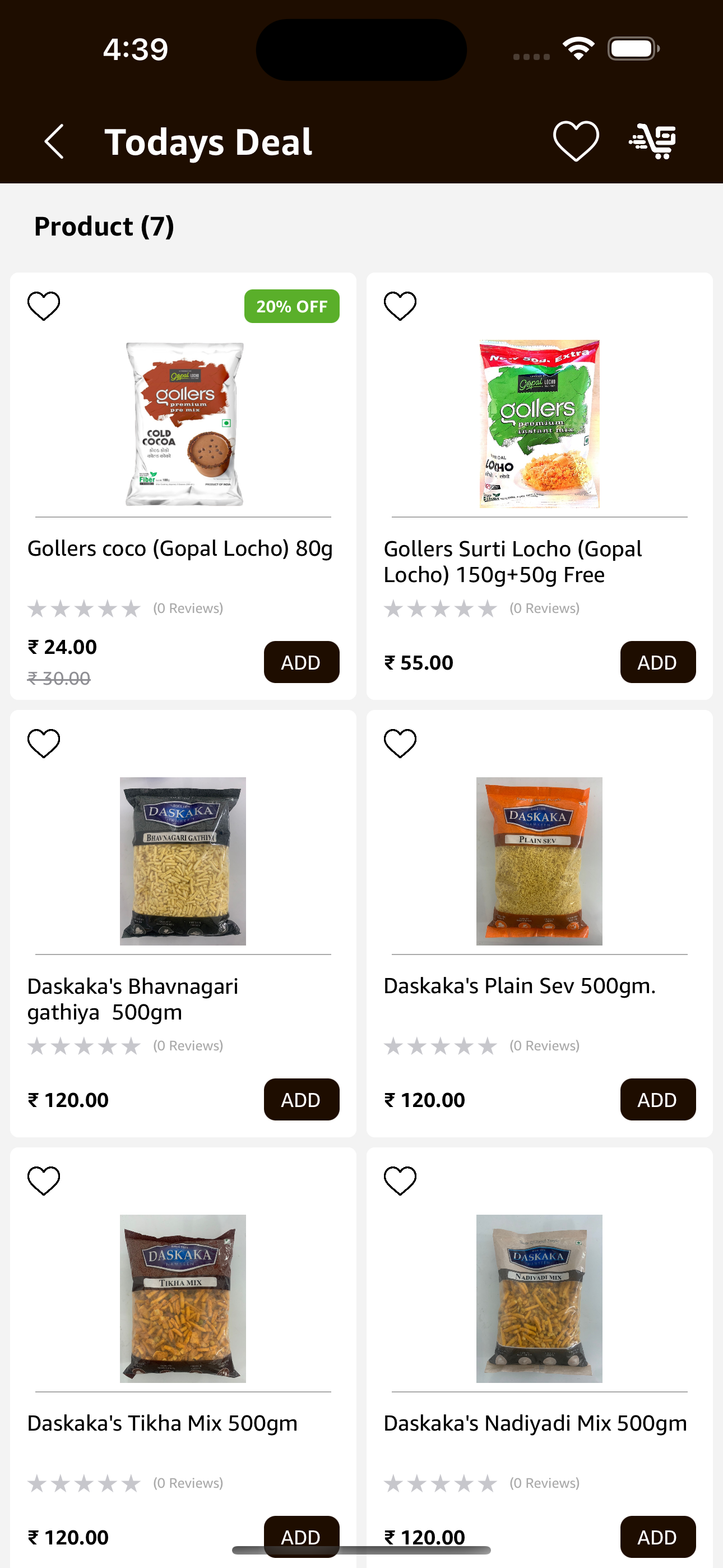Favorite Daskaka's Bhavnagari gathiya
Image resolution: width=723 pixels, height=1568 pixels.
(x=43, y=742)
